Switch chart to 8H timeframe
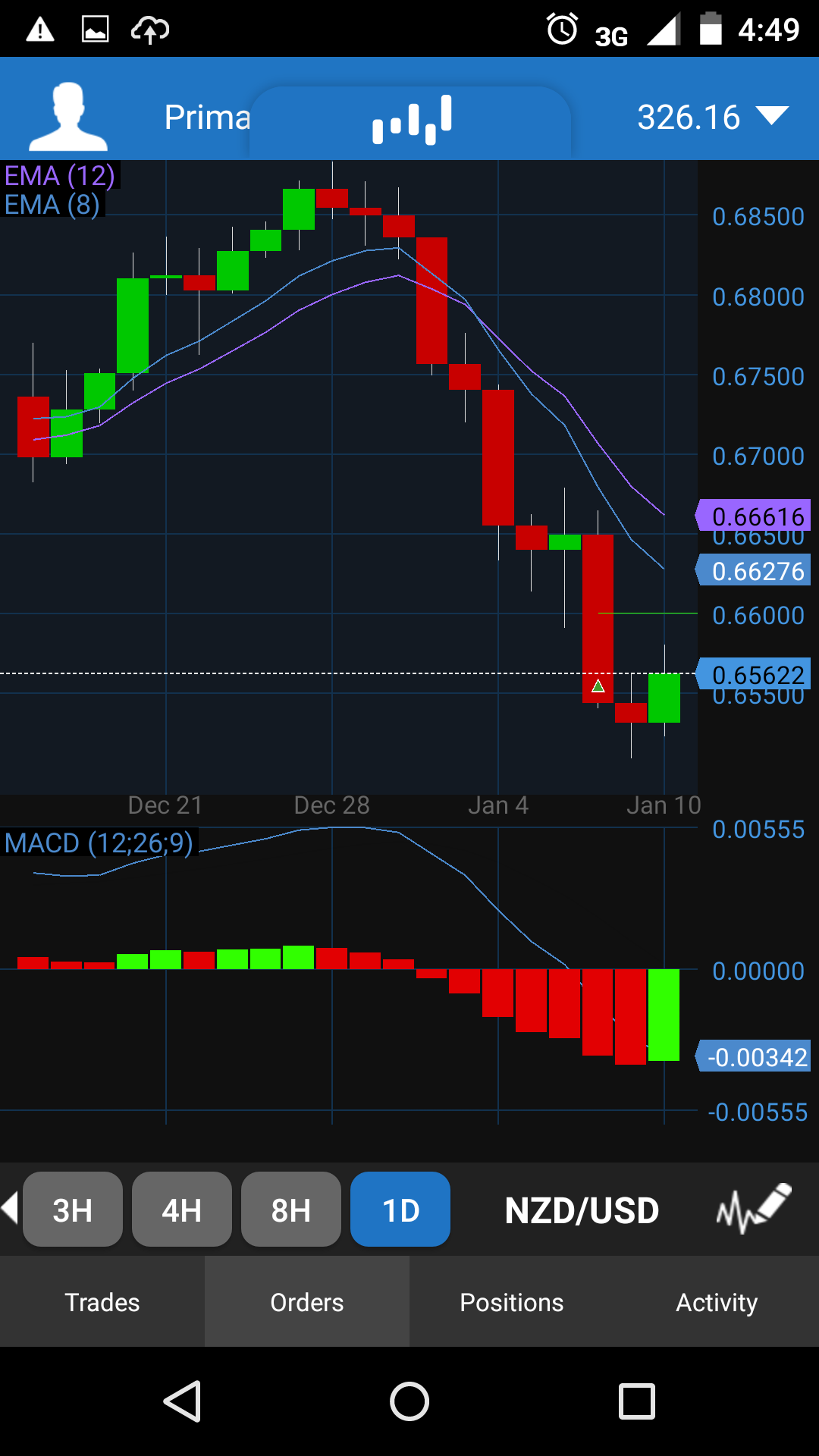Image resolution: width=819 pixels, height=1456 pixels. pos(291,1210)
